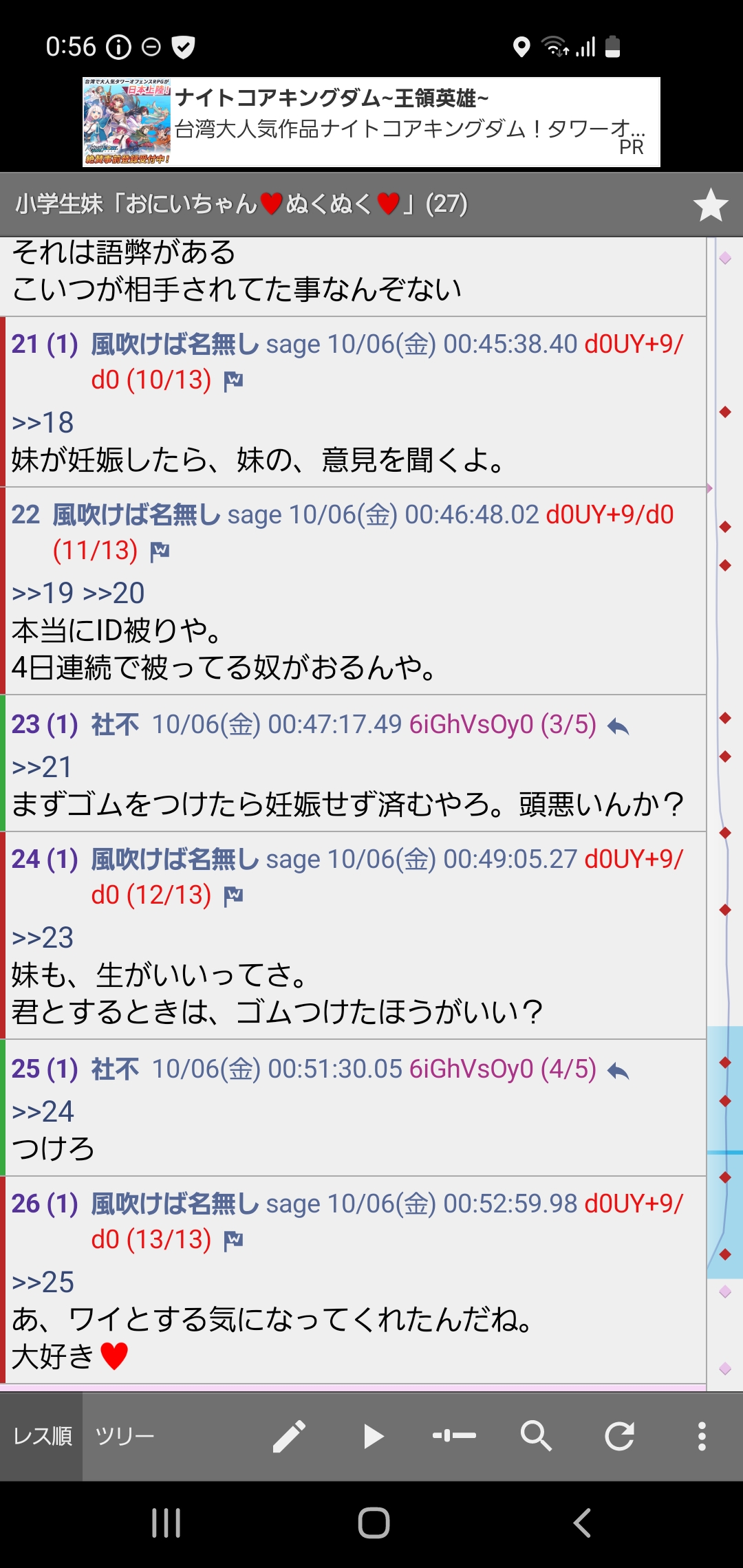Jump to the >>19 anchor in post 22
The image size is (743, 1568).
click(x=43, y=594)
